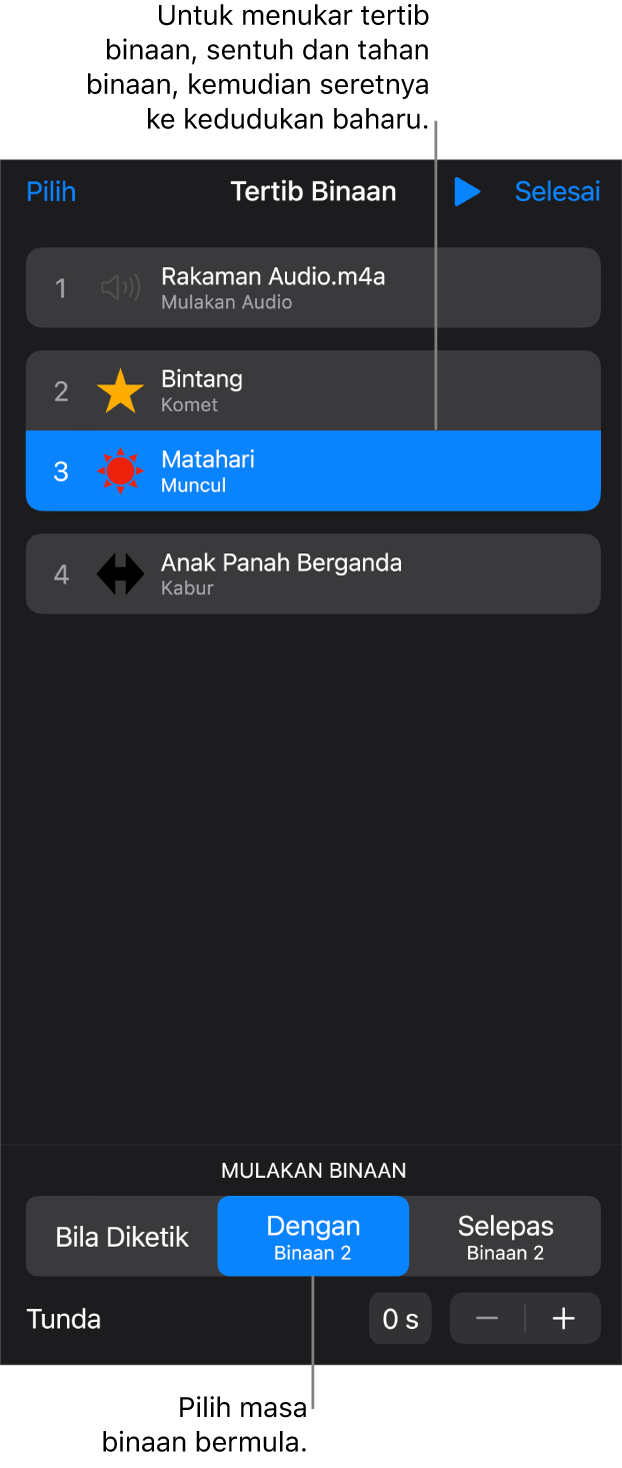
Task: Select the Rakaman Audio.m4a build
Action: (313, 288)
